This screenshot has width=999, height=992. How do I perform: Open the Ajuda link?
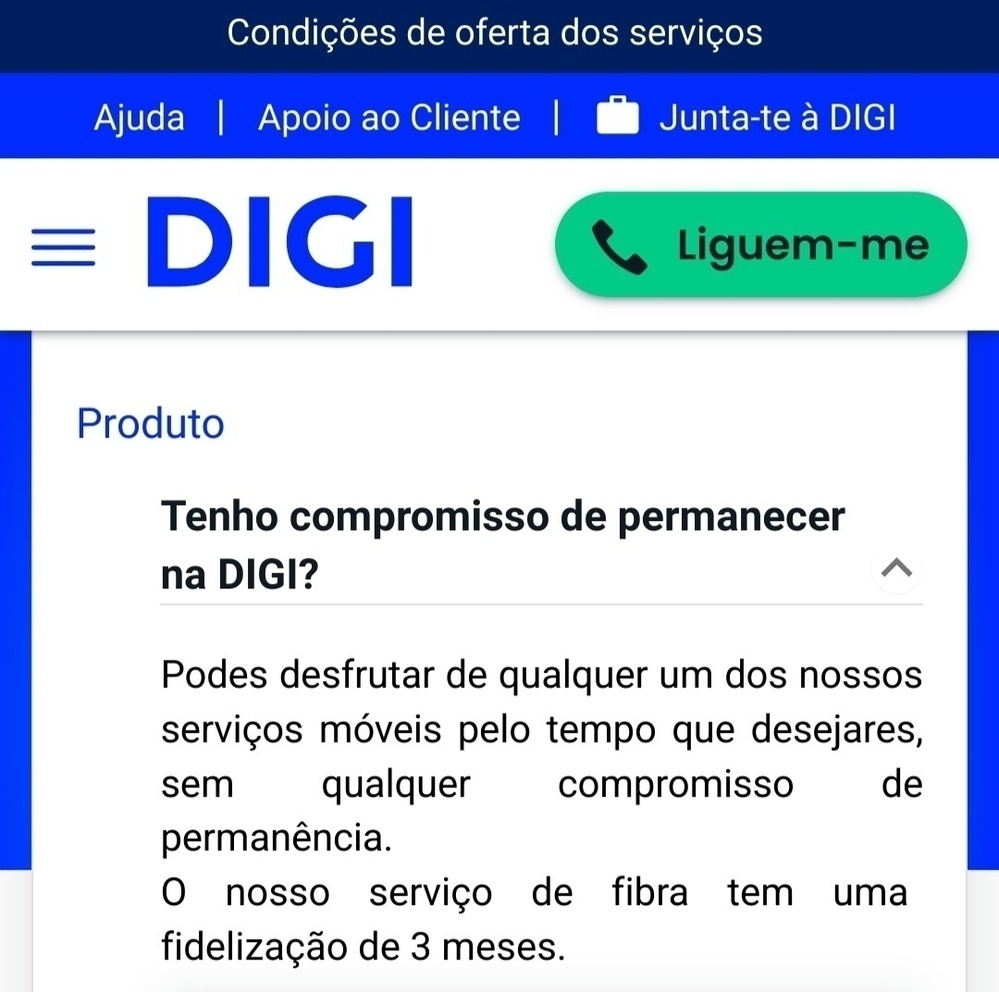point(139,118)
